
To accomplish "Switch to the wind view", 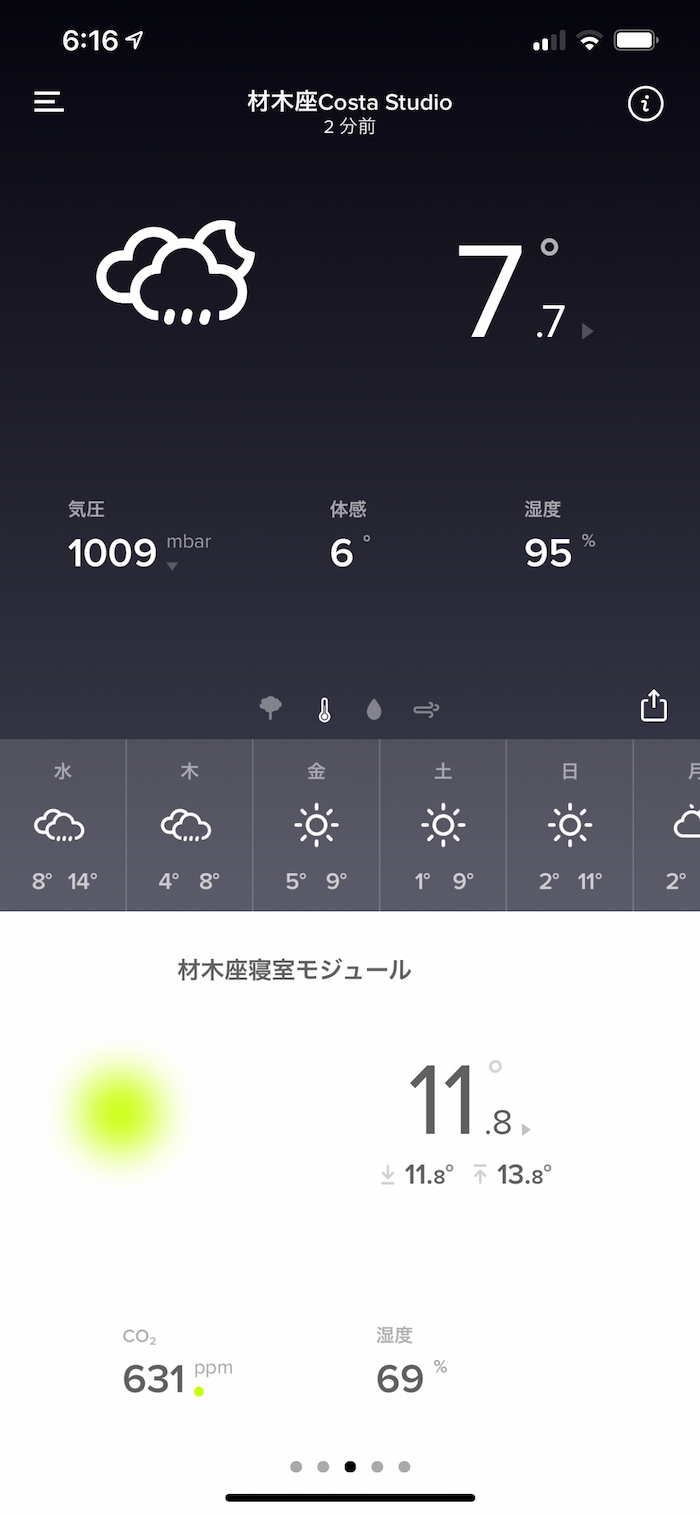I will pyautogui.click(x=426, y=710).
